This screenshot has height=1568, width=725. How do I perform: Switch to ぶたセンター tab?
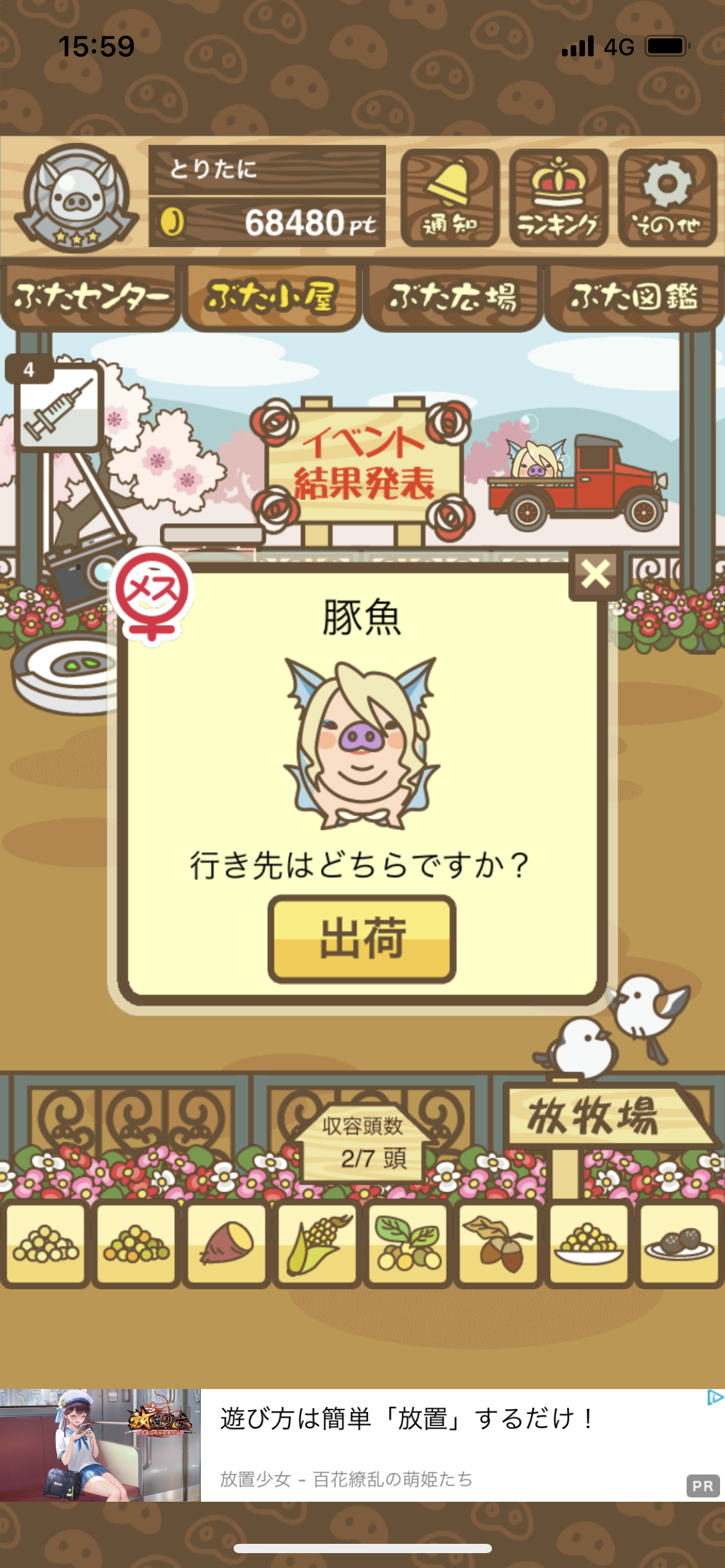[x=91, y=297]
